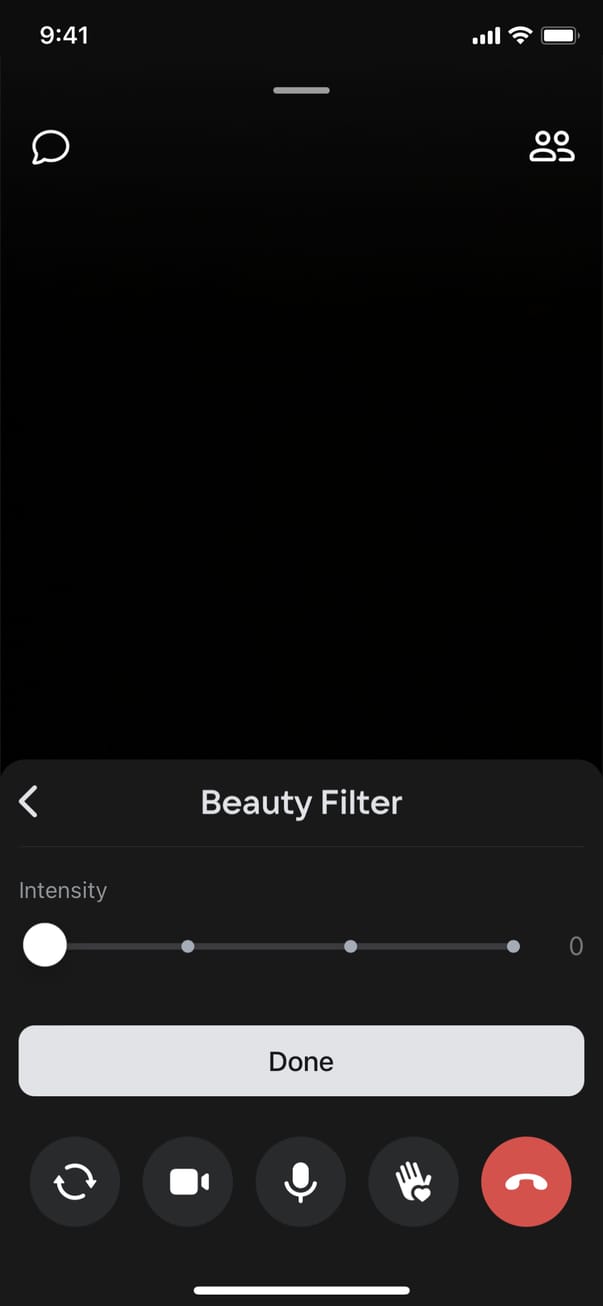Image resolution: width=603 pixels, height=1306 pixels.
Task: Toggle the video camera
Action: (188, 1182)
